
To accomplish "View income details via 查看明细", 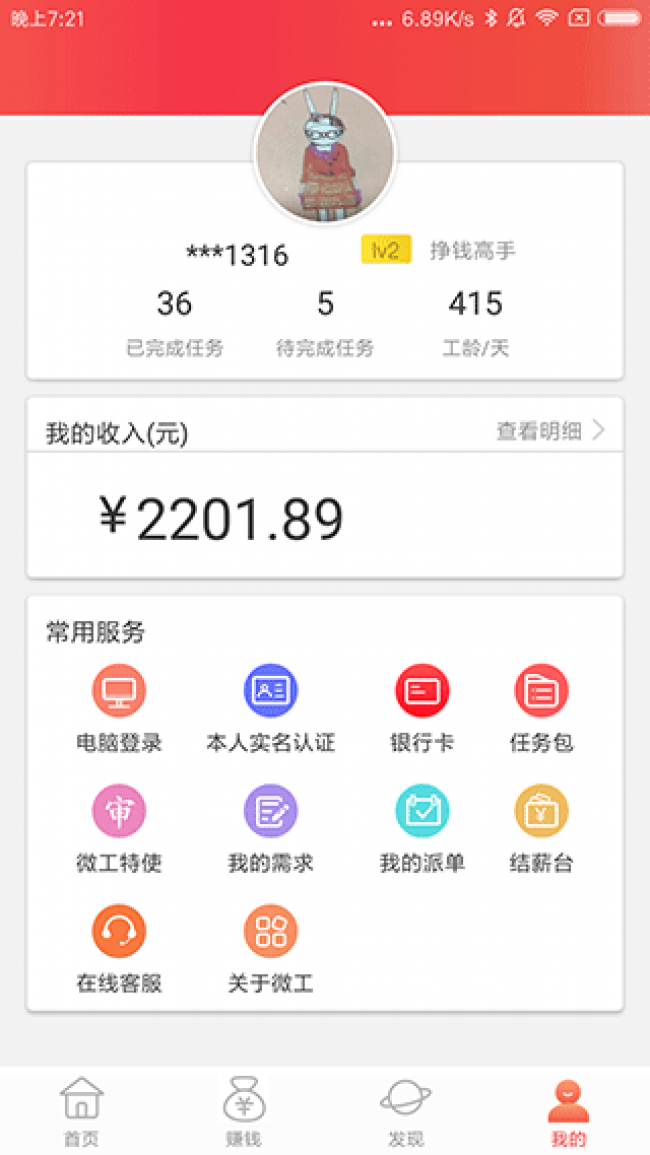I will (x=550, y=431).
